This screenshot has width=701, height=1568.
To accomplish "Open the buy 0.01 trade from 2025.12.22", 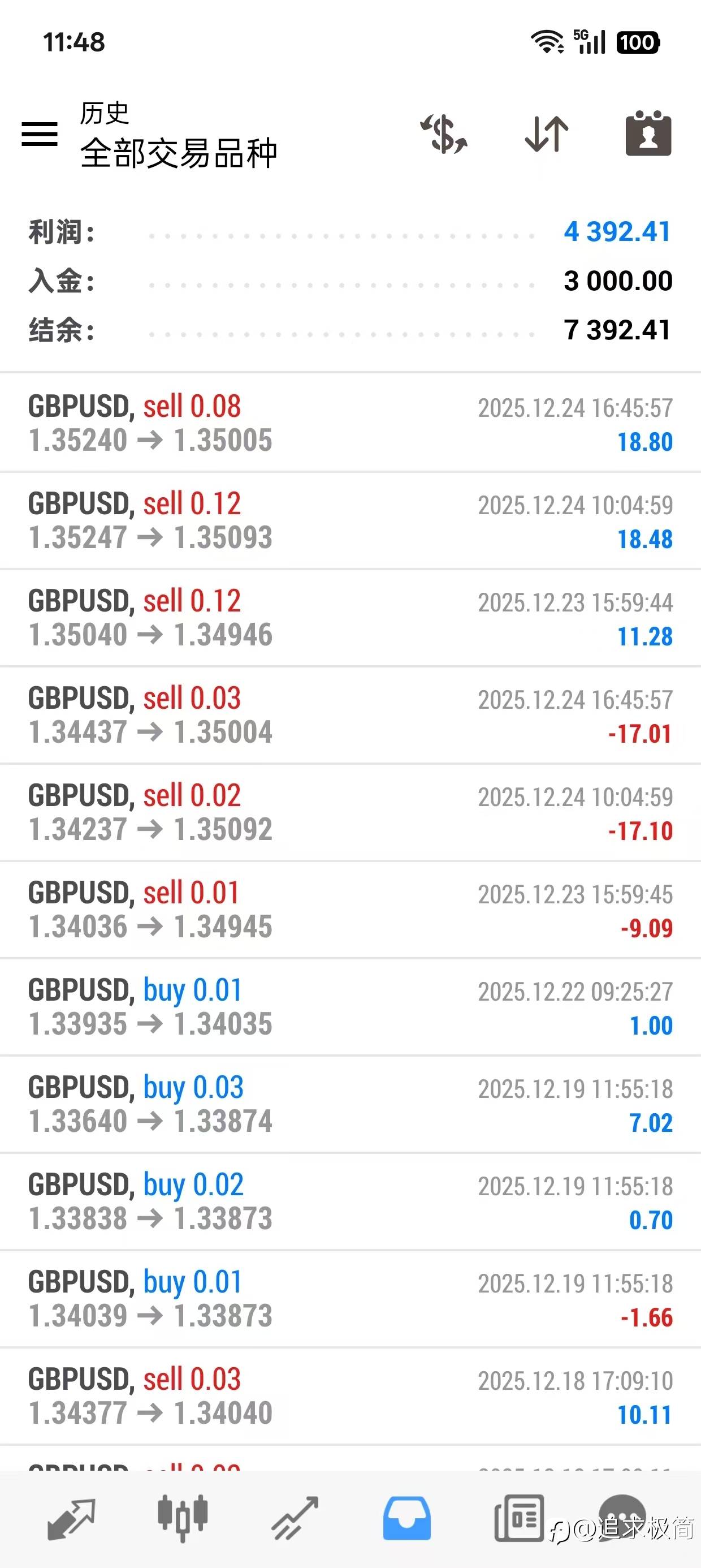I will [x=350, y=1007].
